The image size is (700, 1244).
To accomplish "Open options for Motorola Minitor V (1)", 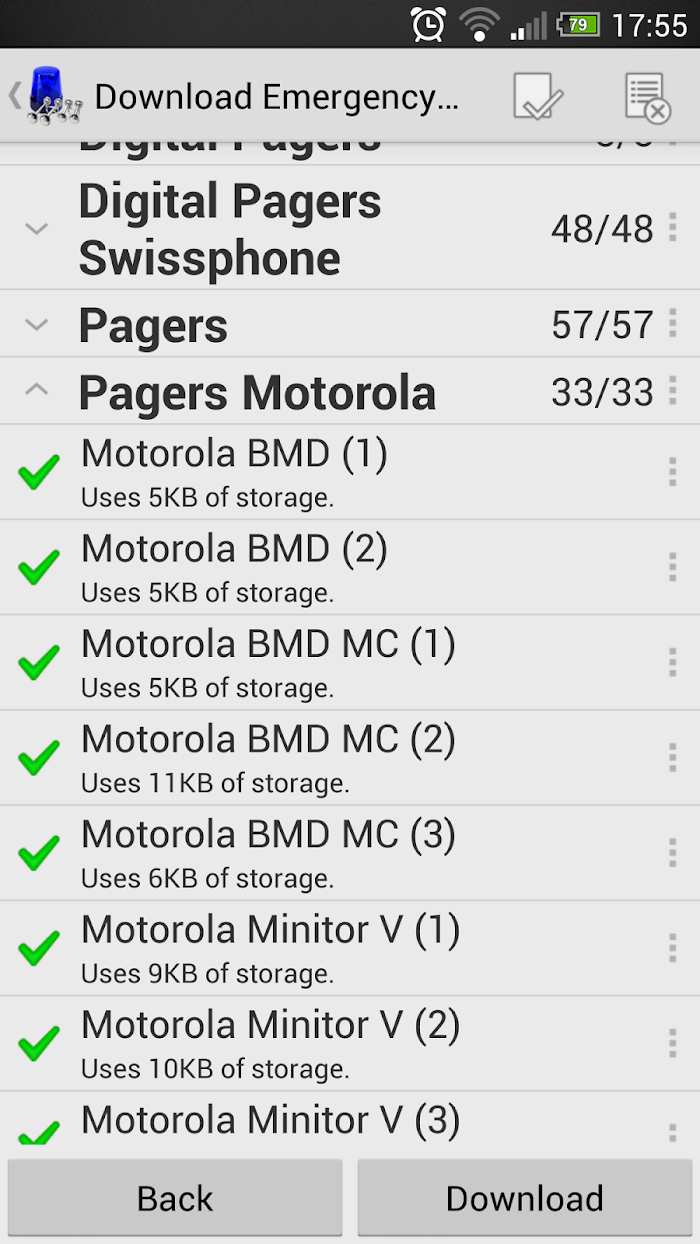I will tap(672, 948).
